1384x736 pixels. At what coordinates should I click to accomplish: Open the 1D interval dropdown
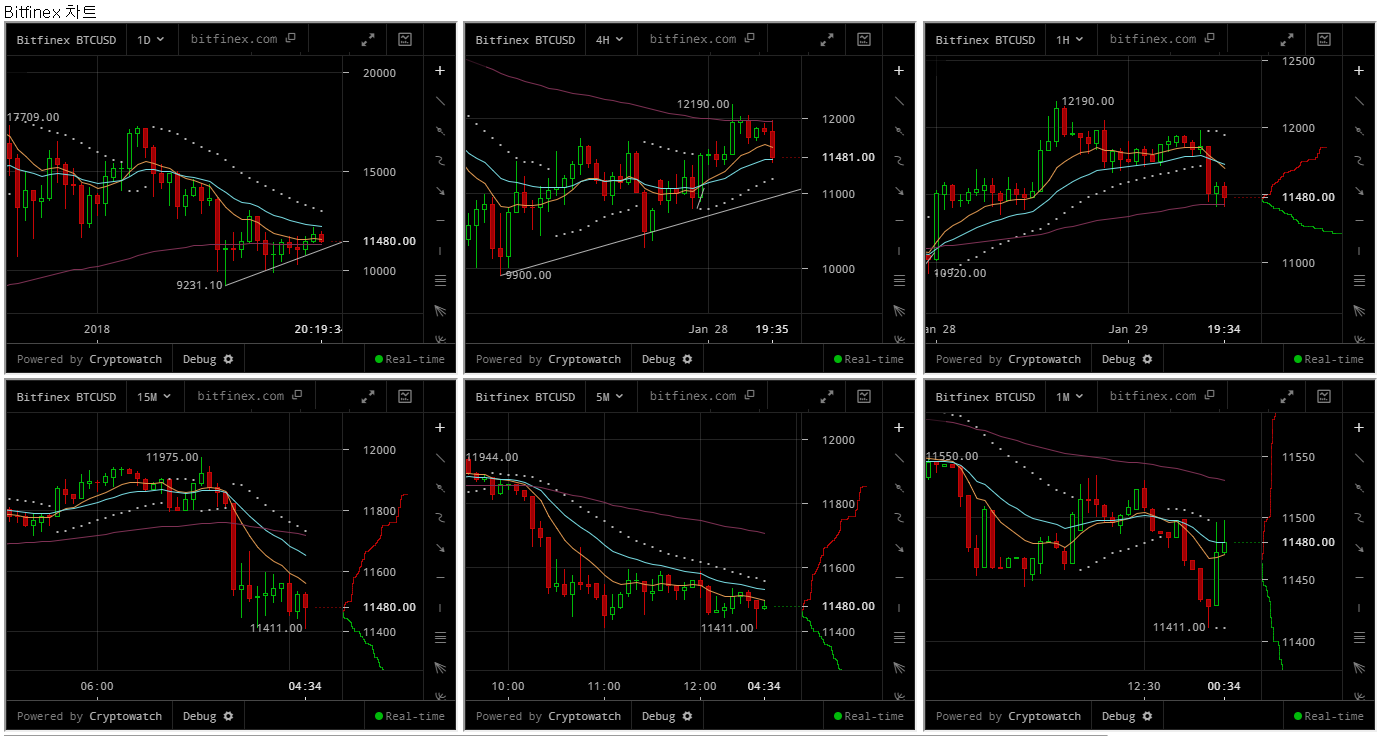(x=150, y=40)
